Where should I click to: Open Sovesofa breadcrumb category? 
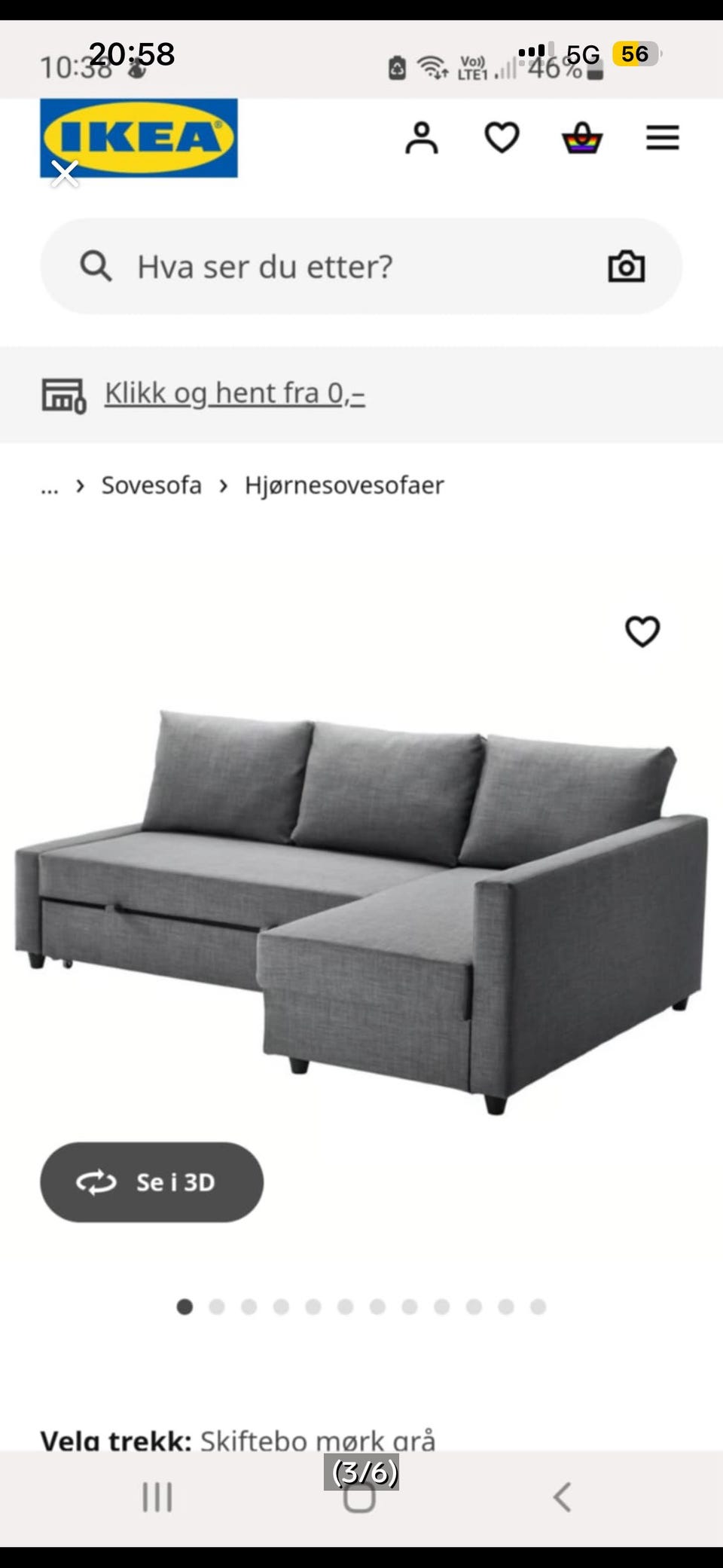(x=151, y=486)
